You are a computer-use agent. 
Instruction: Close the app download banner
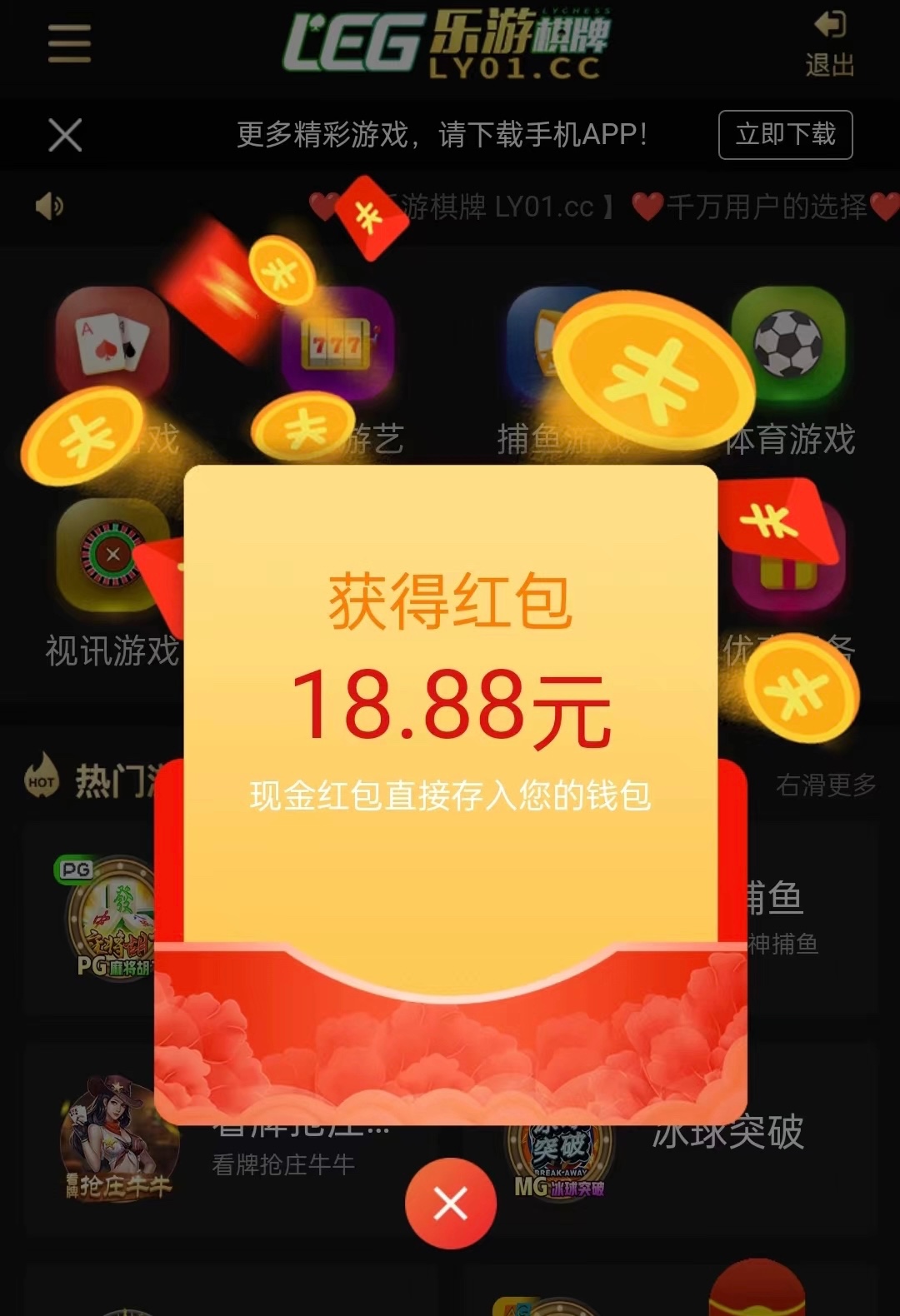pyautogui.click(x=65, y=135)
